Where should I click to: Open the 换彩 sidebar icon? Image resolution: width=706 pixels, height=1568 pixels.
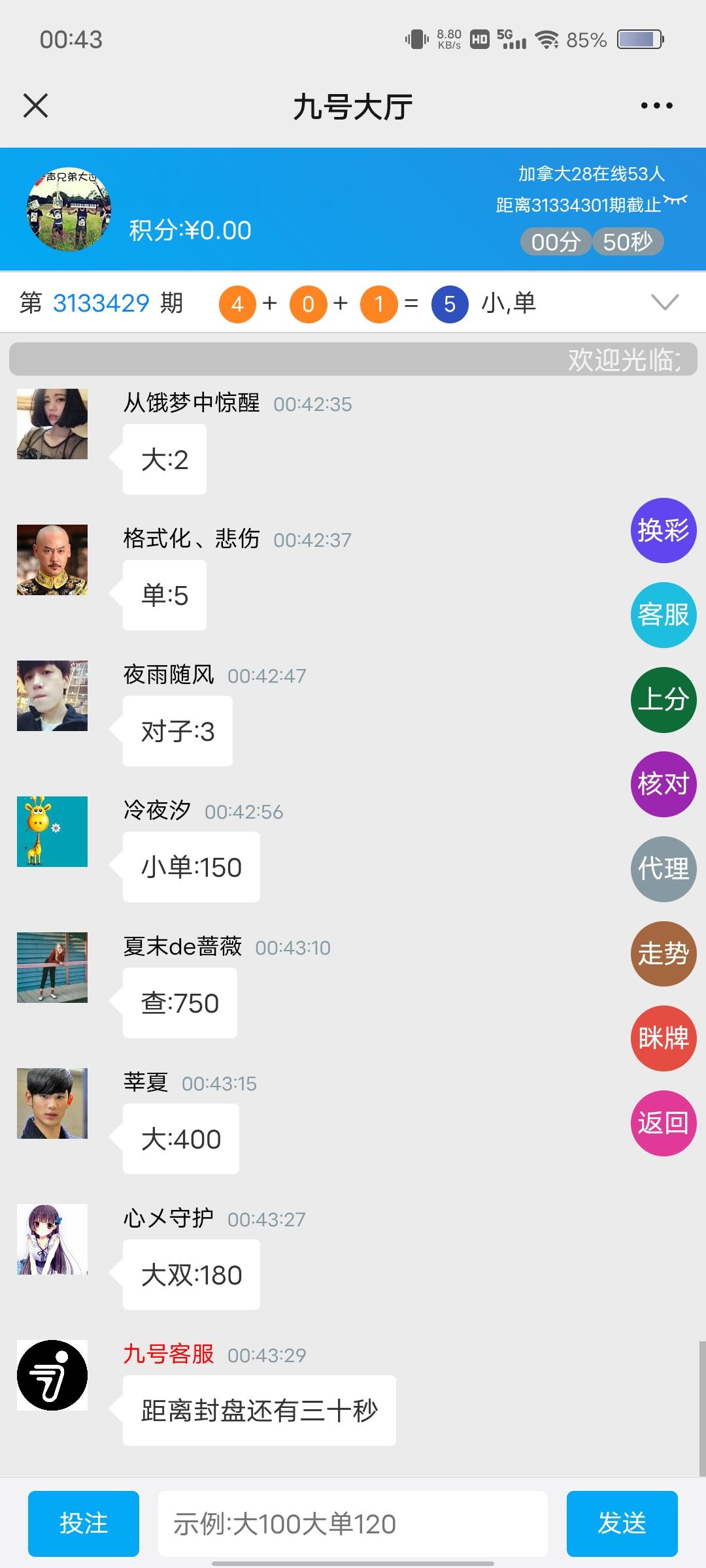662,531
